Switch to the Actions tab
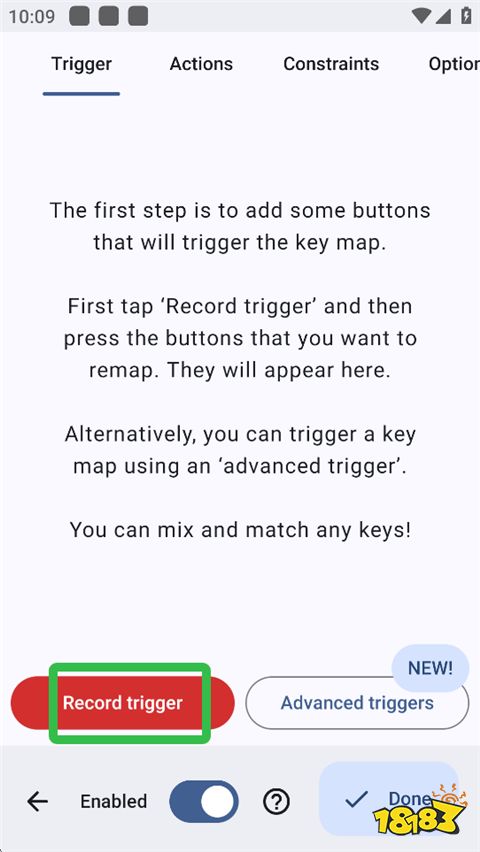The height and width of the screenshot is (852, 480). coord(201,64)
